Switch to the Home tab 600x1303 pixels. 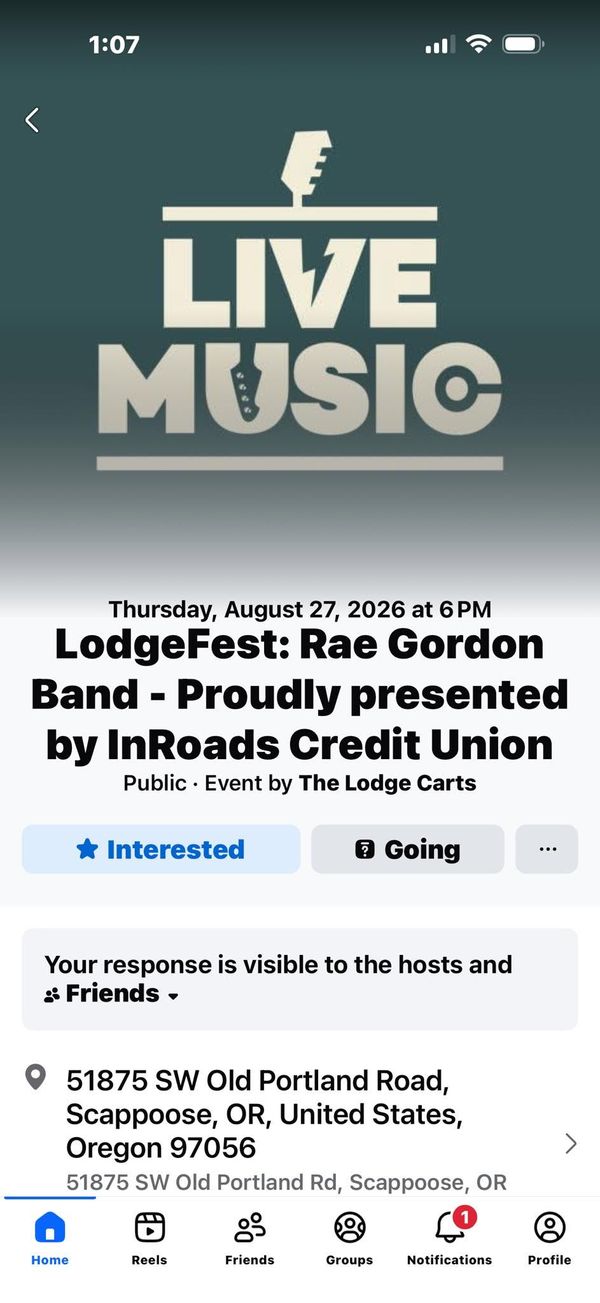[x=50, y=1238]
